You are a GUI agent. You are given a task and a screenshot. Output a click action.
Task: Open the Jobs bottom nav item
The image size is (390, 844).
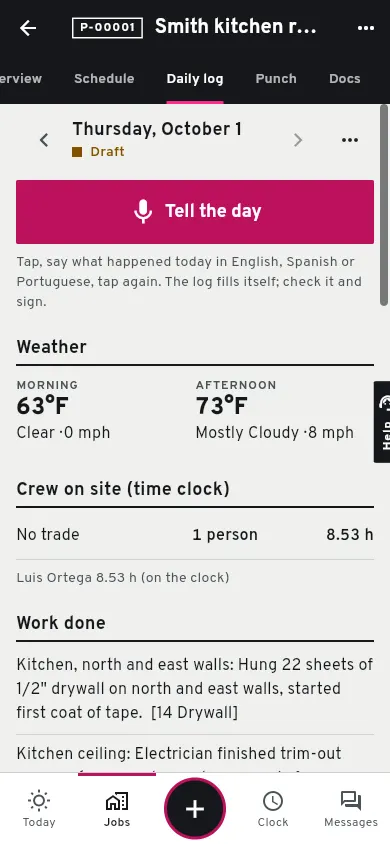(117, 808)
